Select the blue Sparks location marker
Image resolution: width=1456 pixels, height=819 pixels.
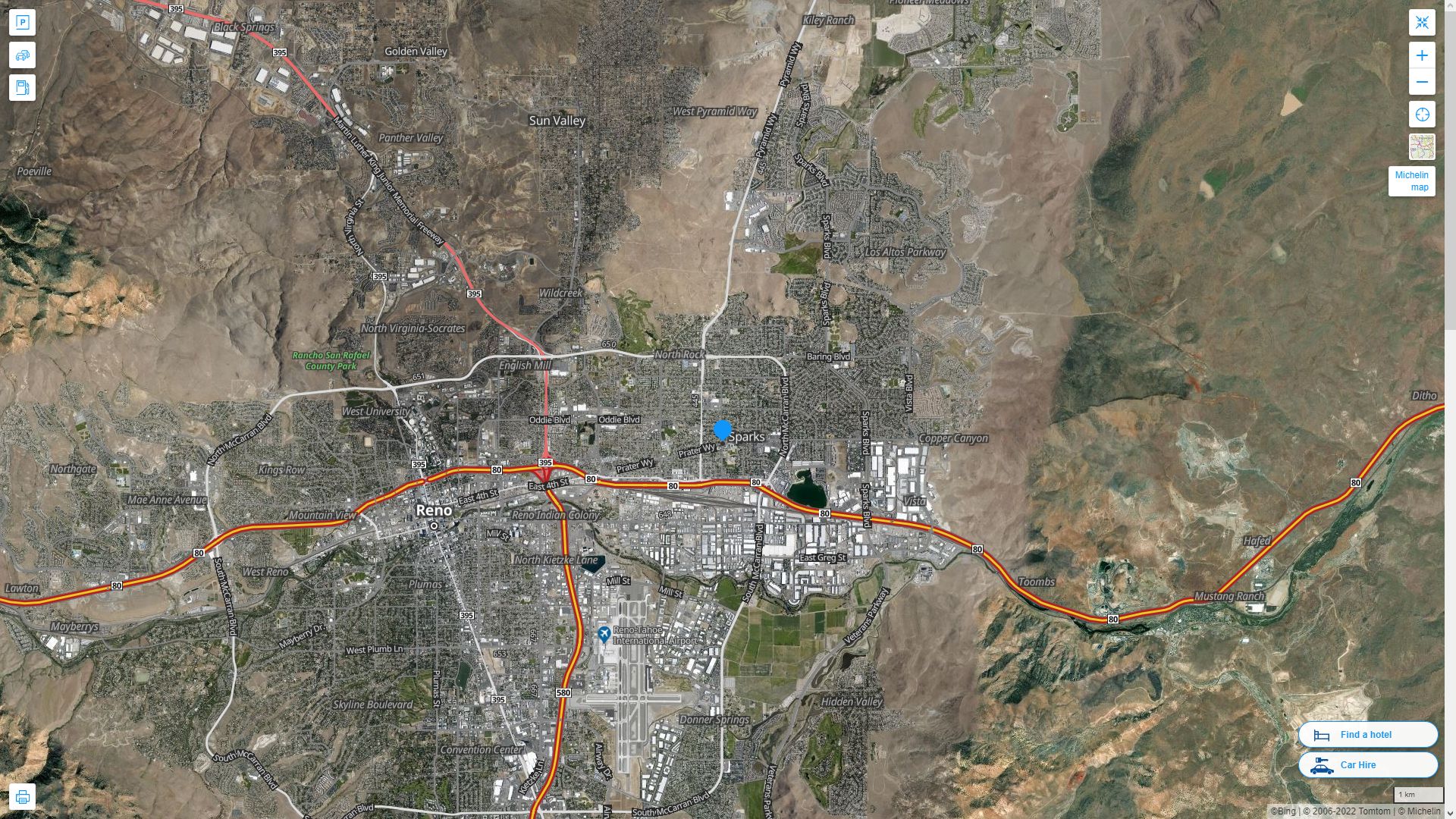pos(722,431)
